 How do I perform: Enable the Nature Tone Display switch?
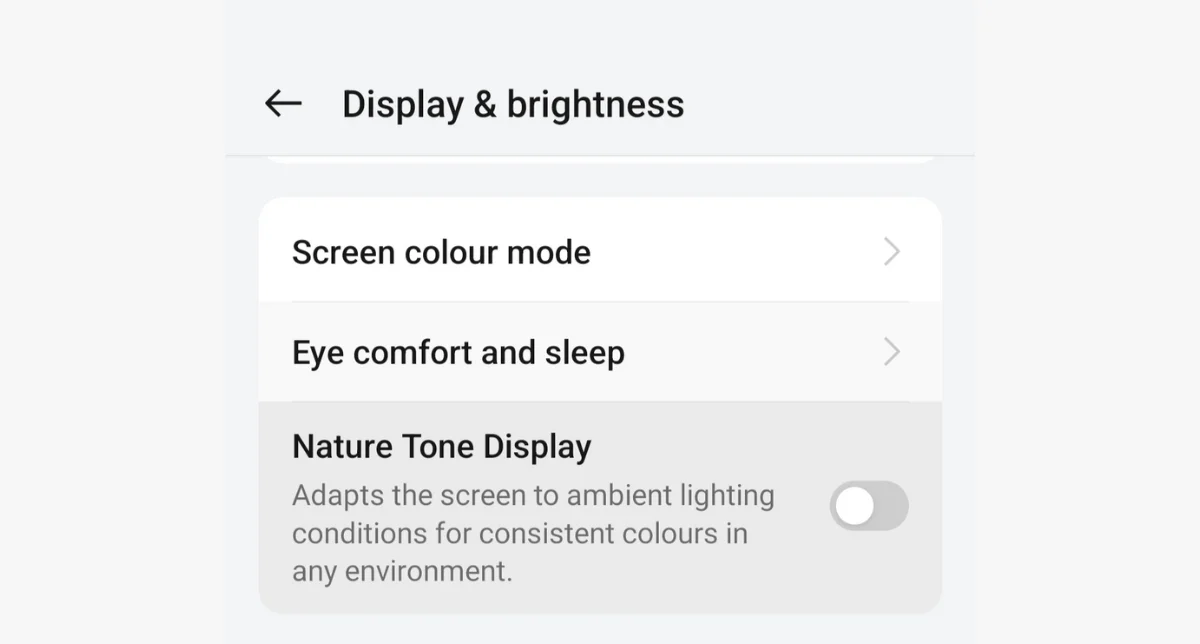tap(868, 507)
